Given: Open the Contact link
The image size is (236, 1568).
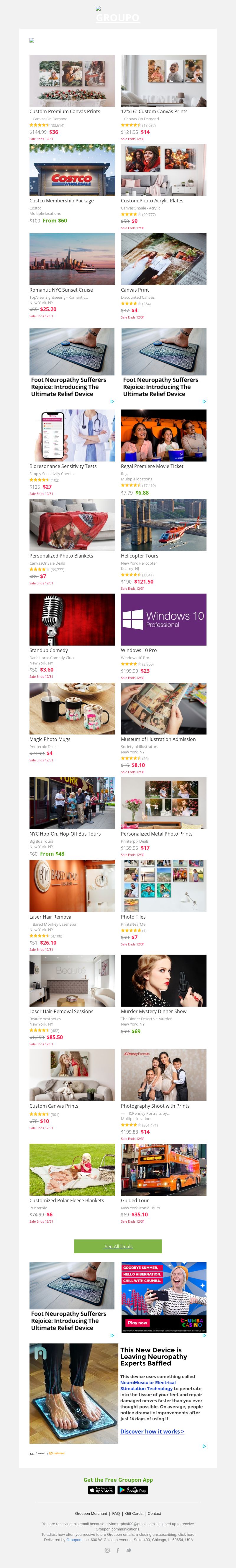Looking at the screenshot, I should [x=155, y=1513].
